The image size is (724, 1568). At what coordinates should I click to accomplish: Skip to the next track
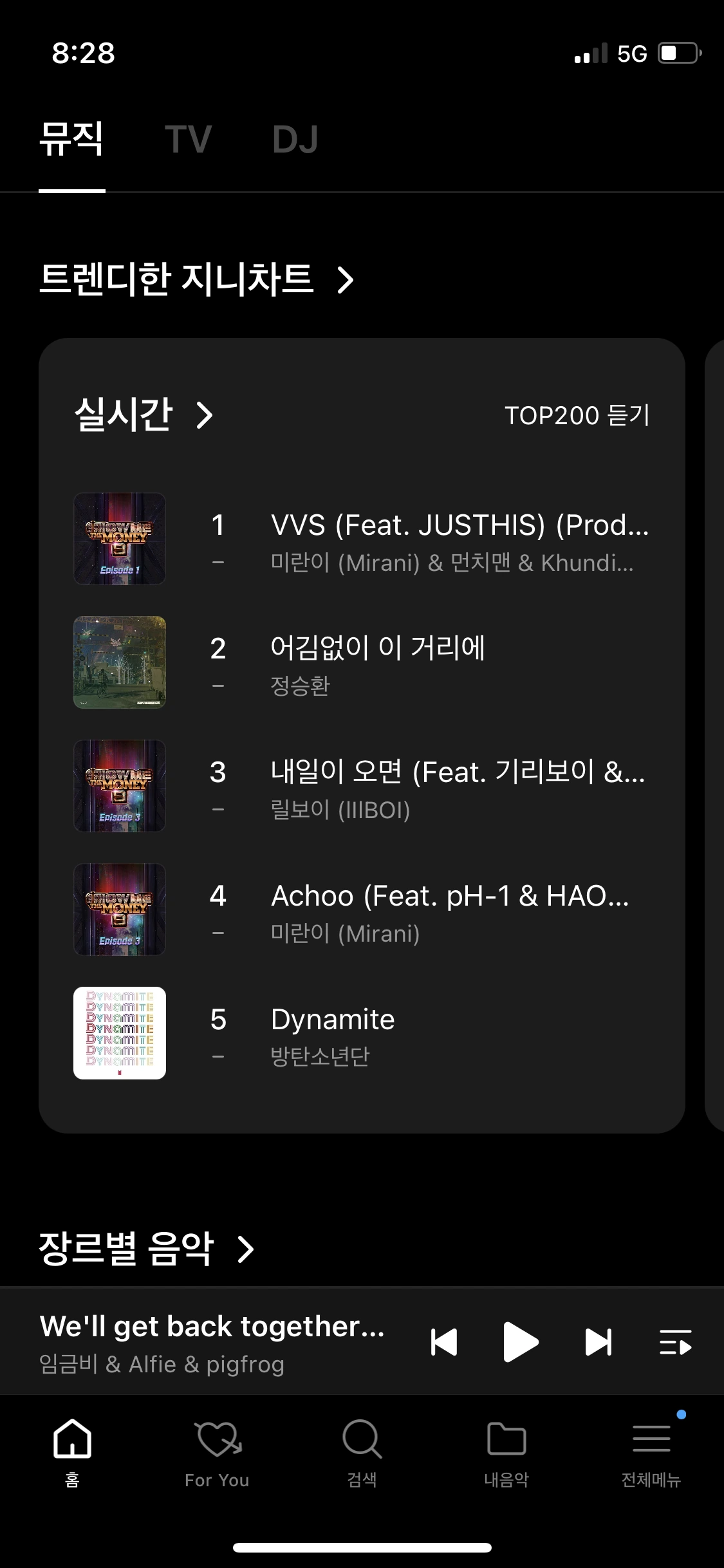pos(598,1342)
